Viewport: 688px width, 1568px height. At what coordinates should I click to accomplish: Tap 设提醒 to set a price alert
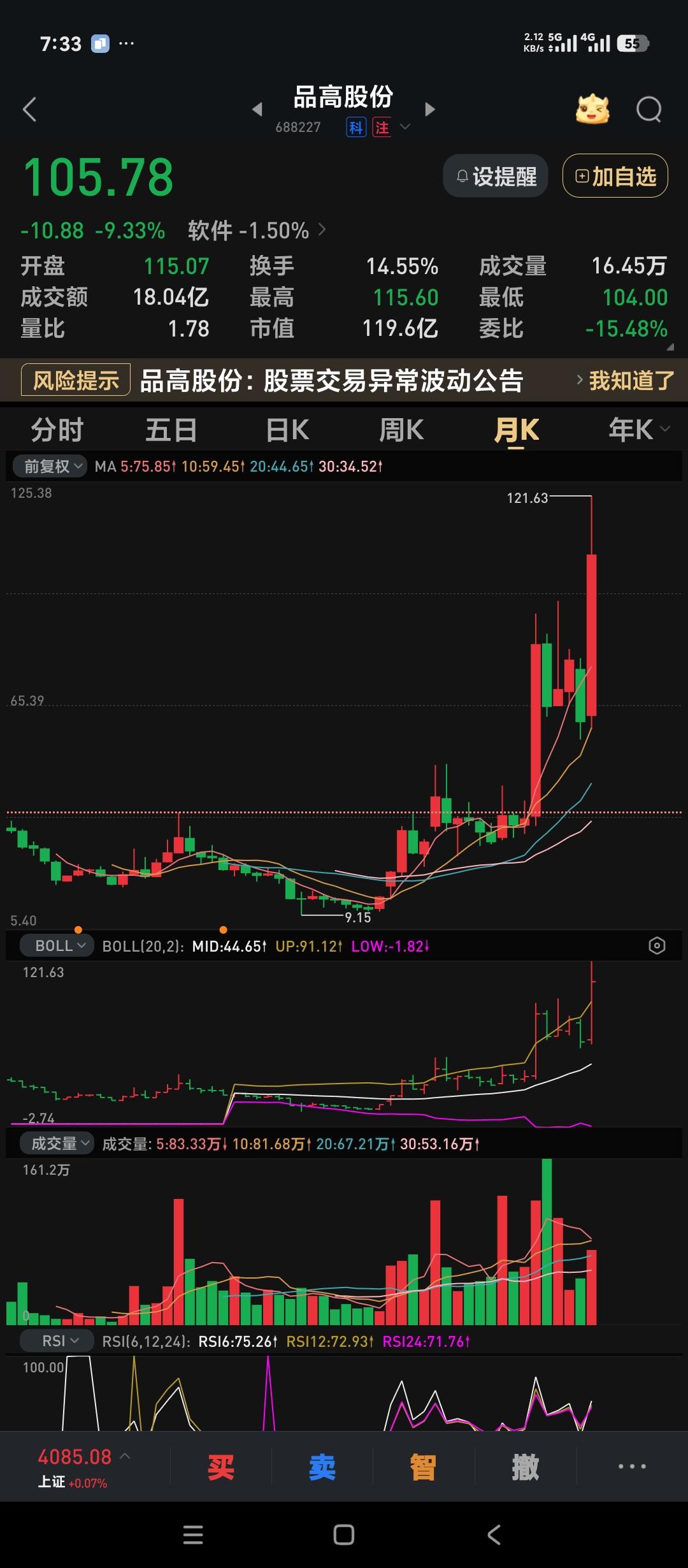pos(496,175)
